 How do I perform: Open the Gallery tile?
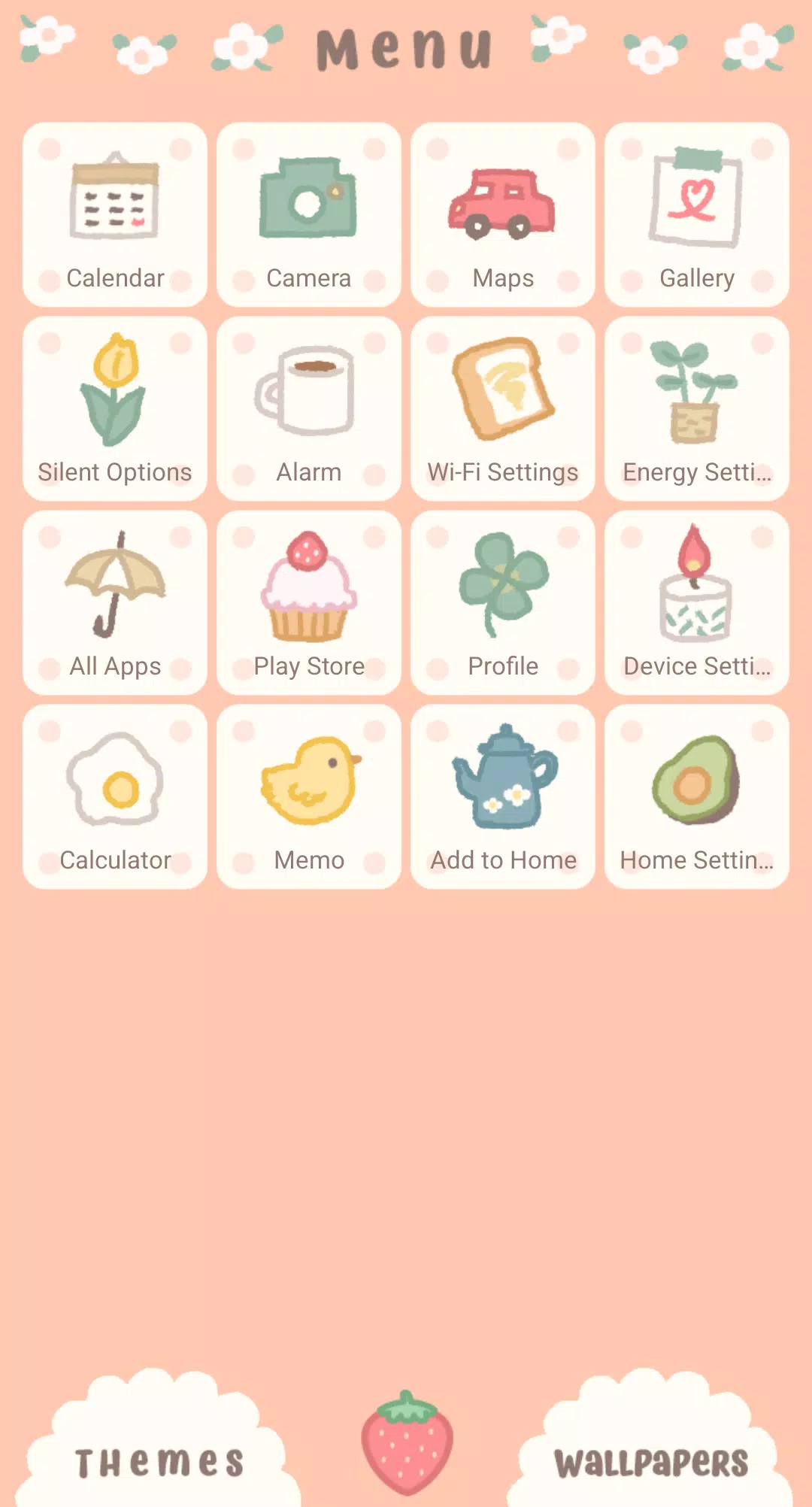click(697, 214)
